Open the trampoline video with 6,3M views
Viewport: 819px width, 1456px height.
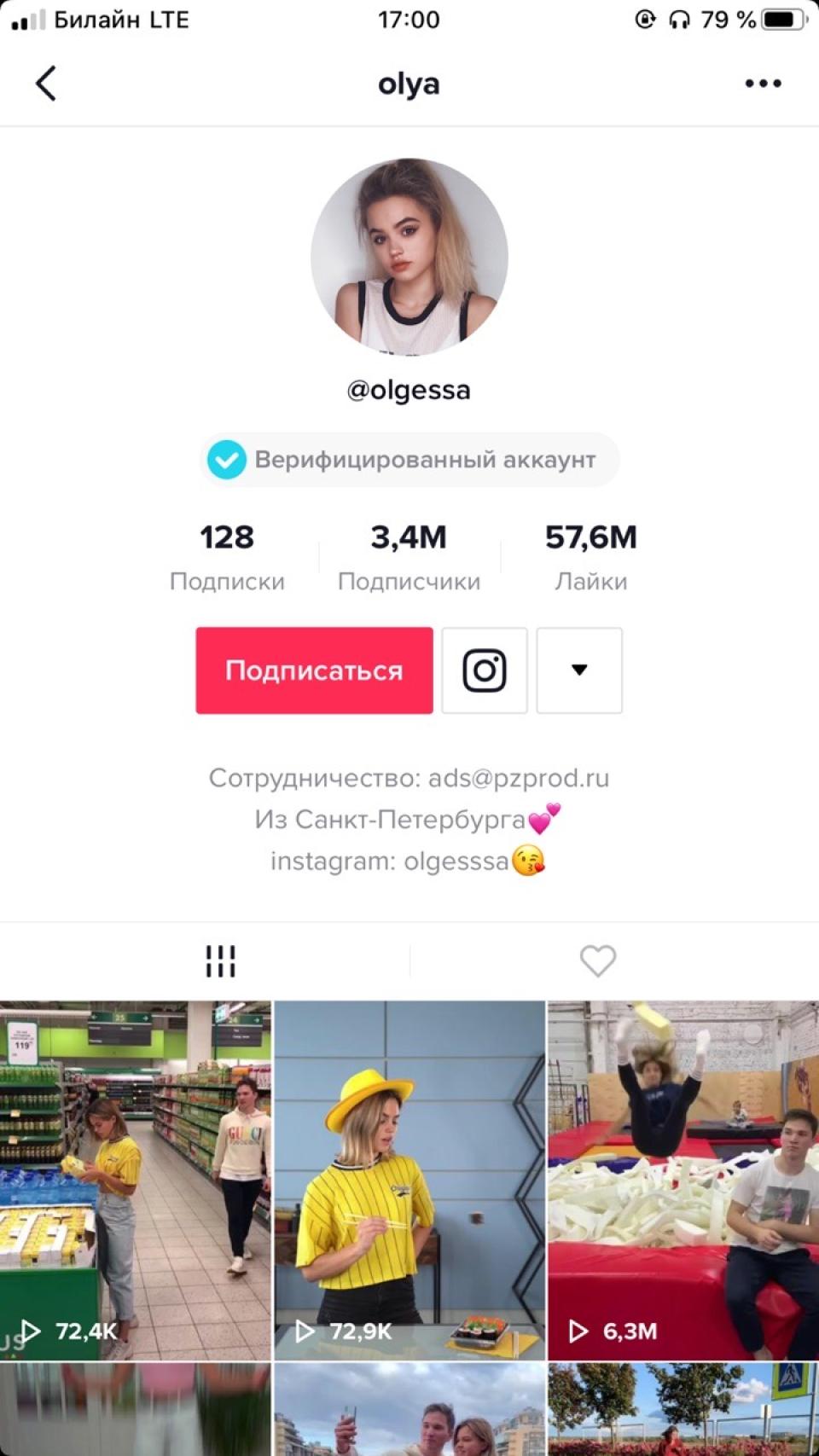(682, 1180)
